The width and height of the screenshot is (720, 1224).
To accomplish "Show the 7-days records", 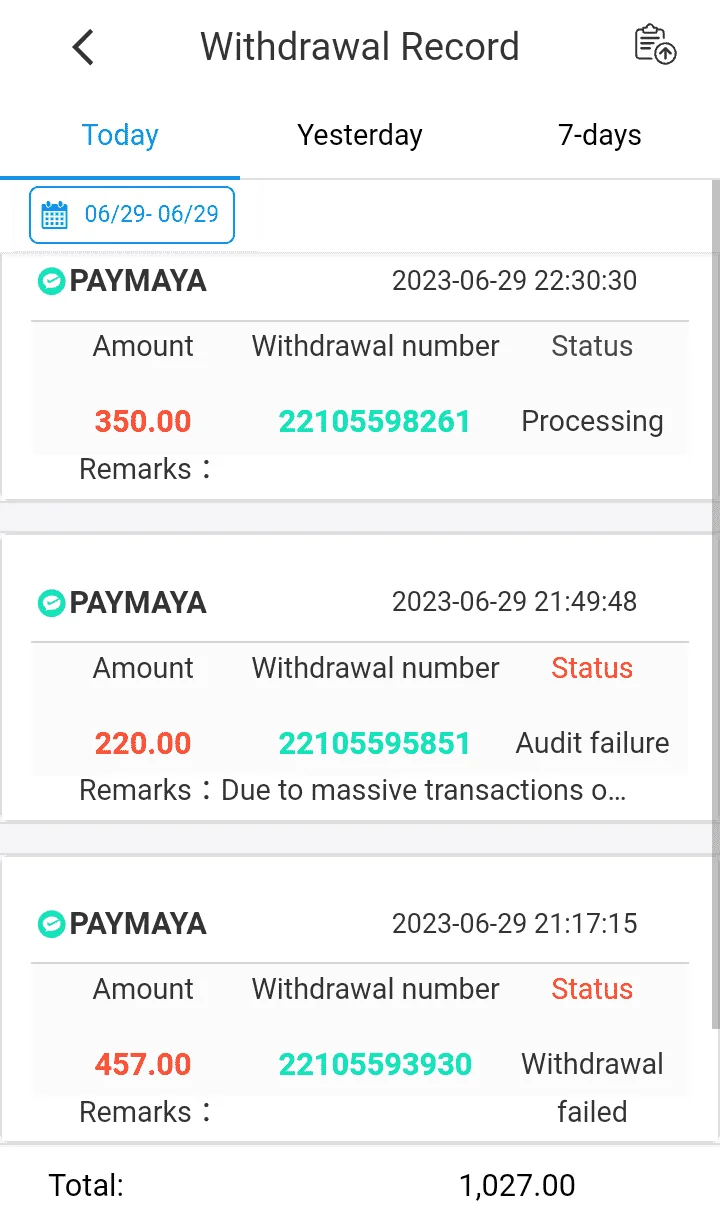I will coord(600,135).
